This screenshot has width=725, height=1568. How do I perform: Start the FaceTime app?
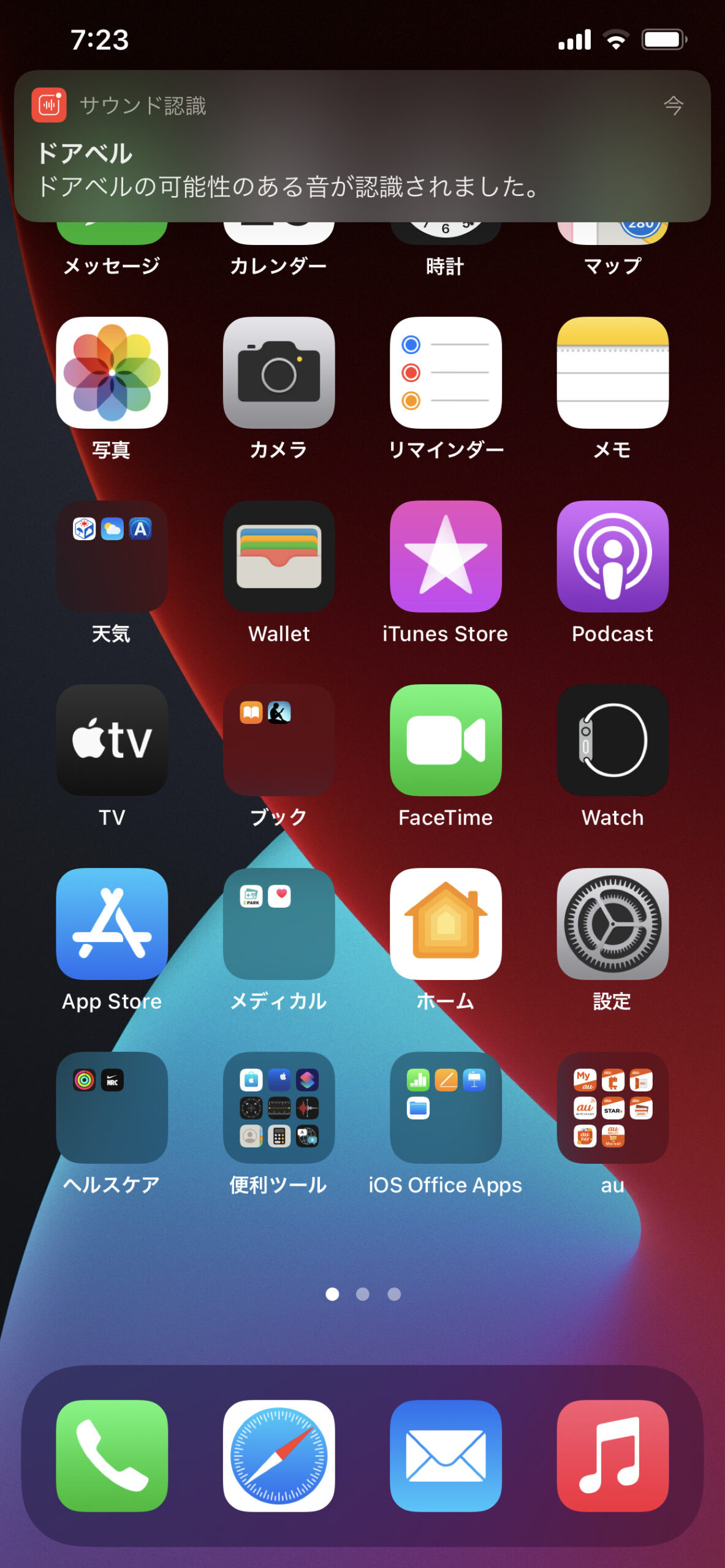tap(446, 740)
